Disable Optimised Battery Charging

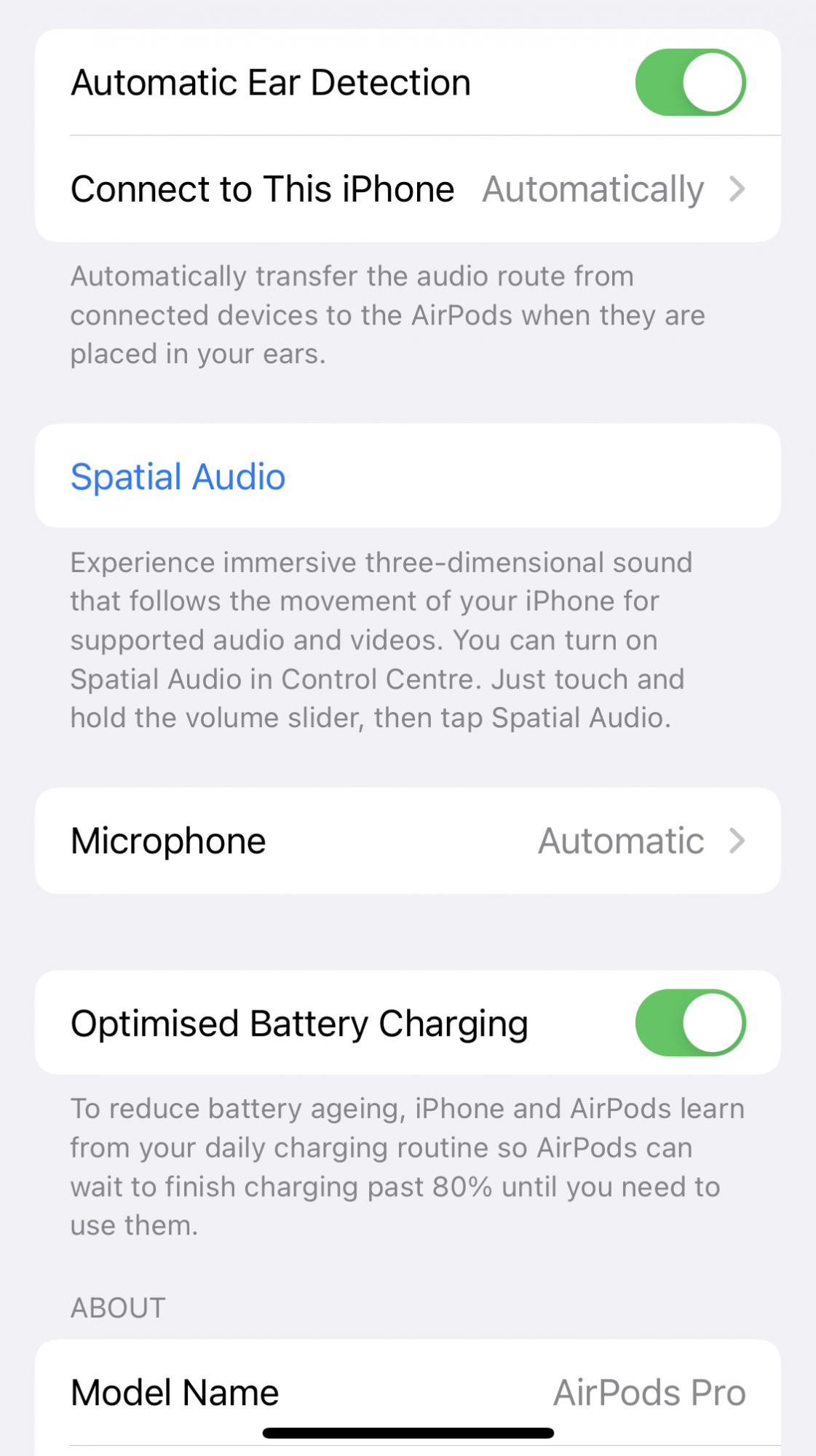click(690, 1023)
